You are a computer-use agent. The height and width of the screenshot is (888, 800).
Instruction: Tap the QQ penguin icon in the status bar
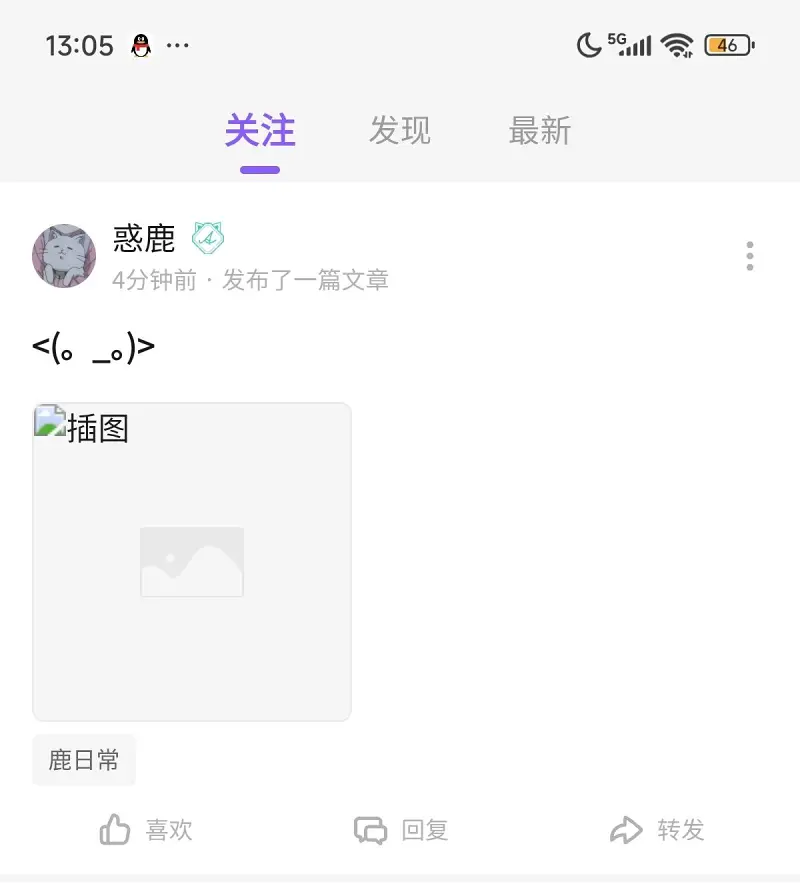[x=140, y=44]
